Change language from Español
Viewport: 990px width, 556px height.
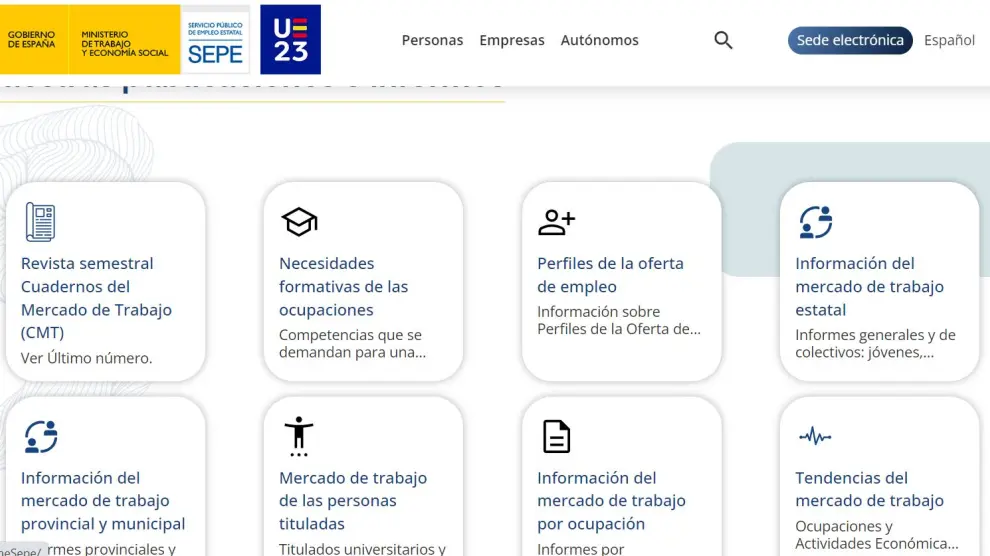949,41
